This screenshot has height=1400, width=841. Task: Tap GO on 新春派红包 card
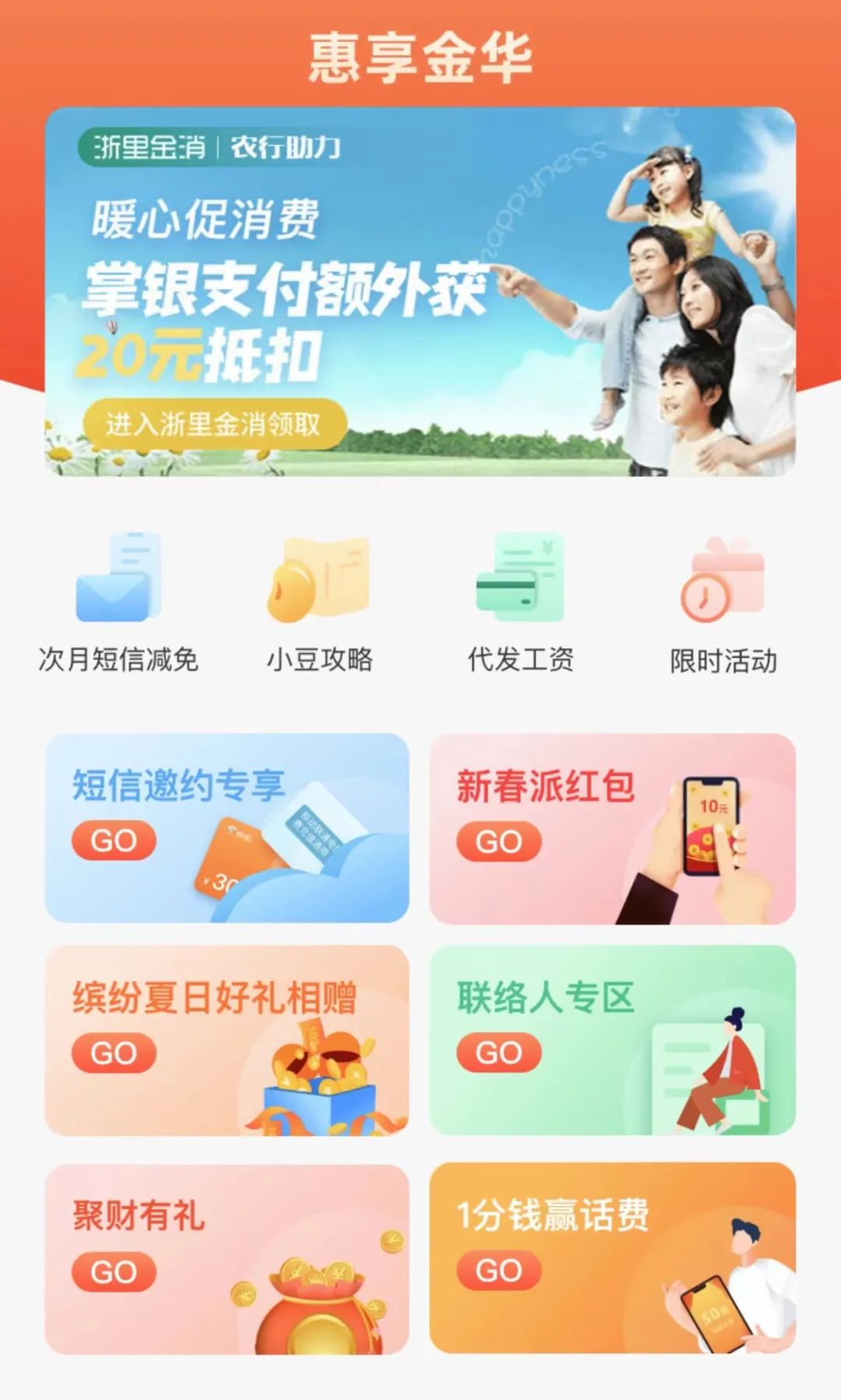[498, 841]
